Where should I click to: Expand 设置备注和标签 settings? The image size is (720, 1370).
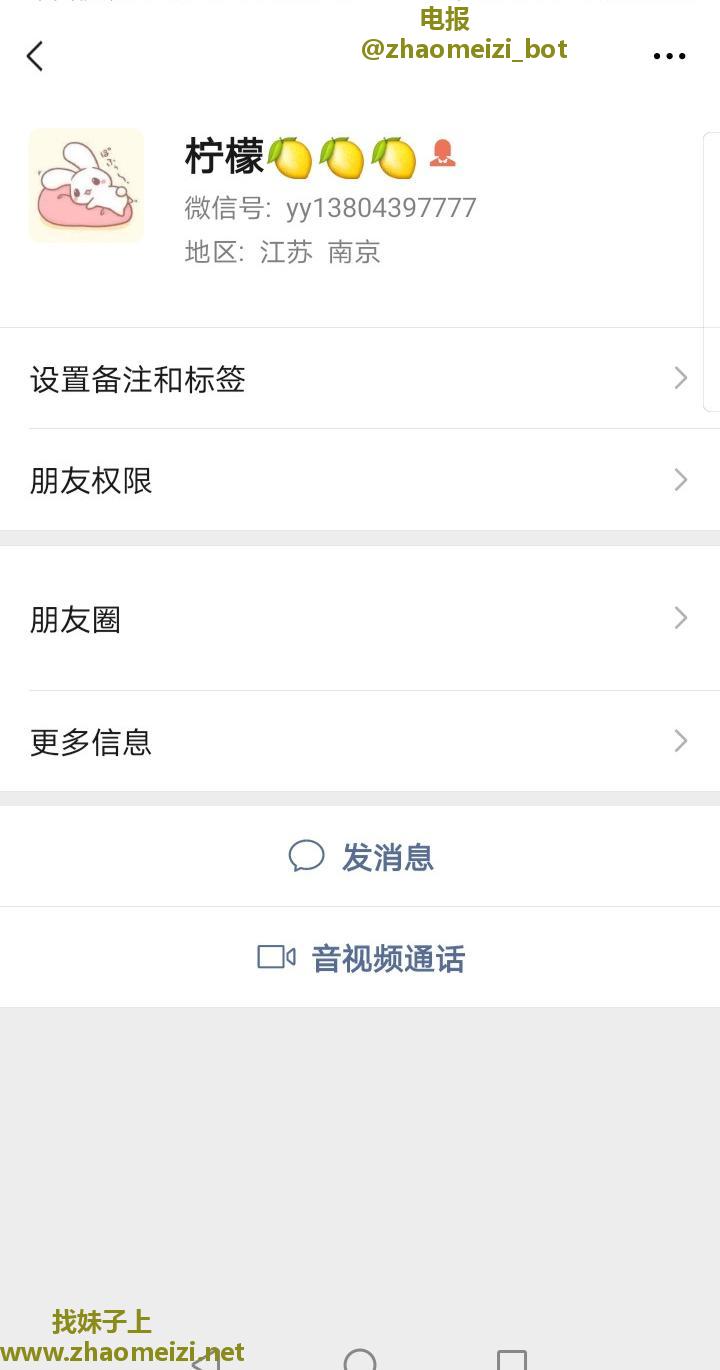360,379
